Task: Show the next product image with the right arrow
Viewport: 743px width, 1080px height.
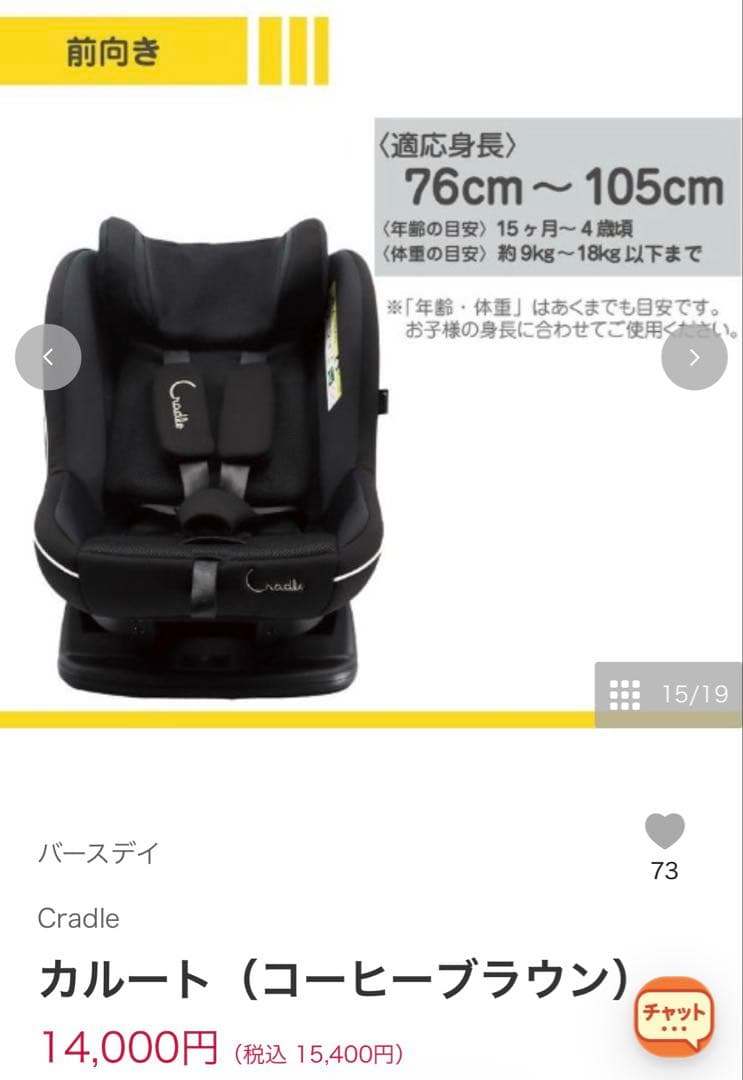Action: pyautogui.click(x=695, y=356)
